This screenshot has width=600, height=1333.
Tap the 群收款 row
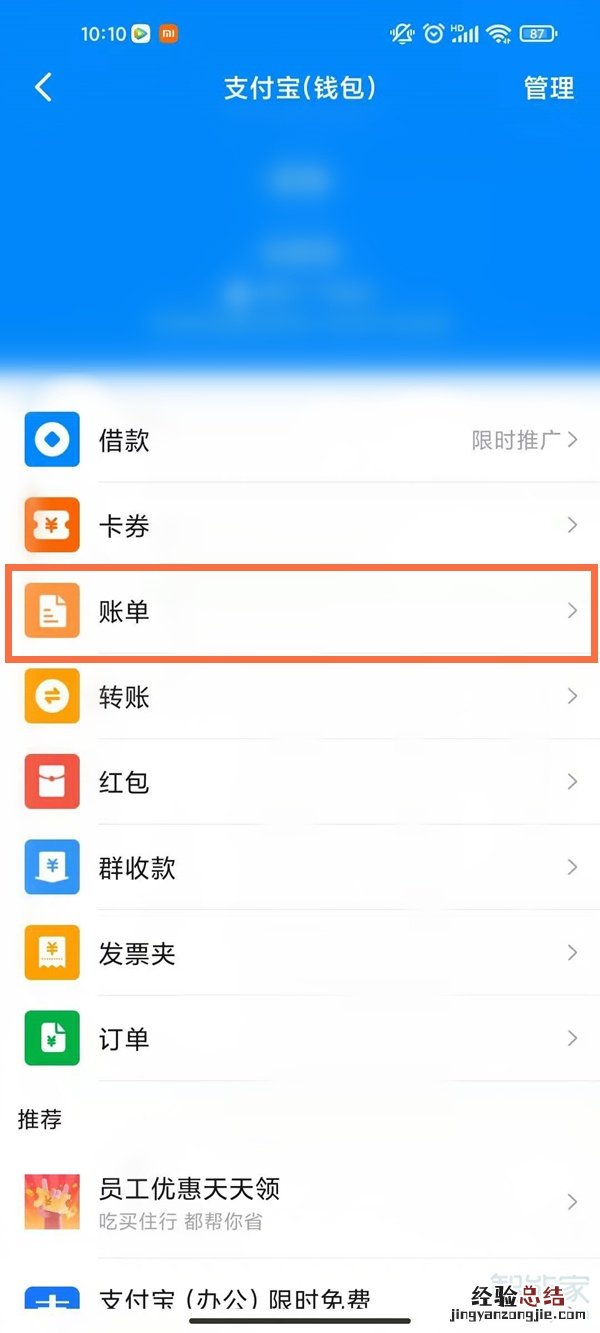click(300, 867)
